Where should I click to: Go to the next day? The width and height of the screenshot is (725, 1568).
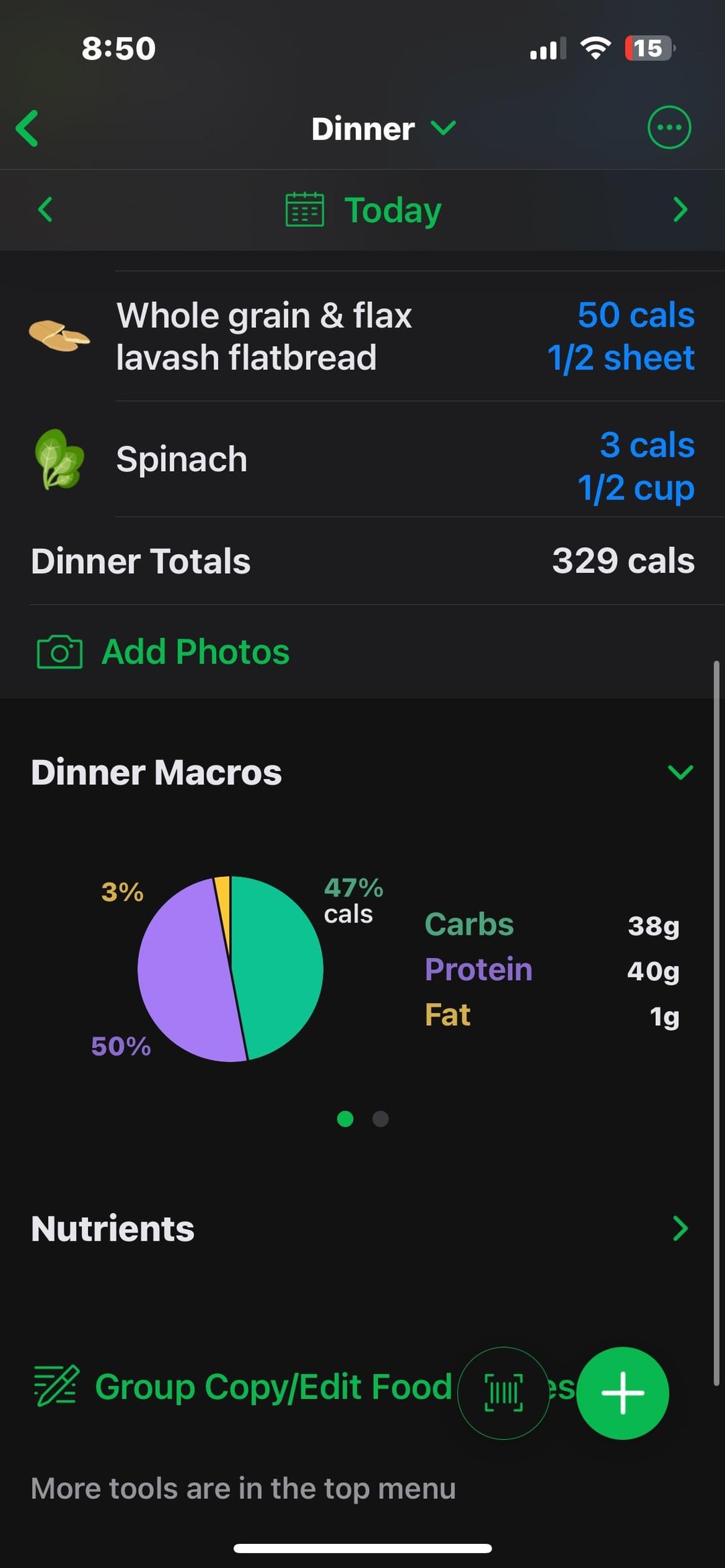pyautogui.click(x=680, y=209)
